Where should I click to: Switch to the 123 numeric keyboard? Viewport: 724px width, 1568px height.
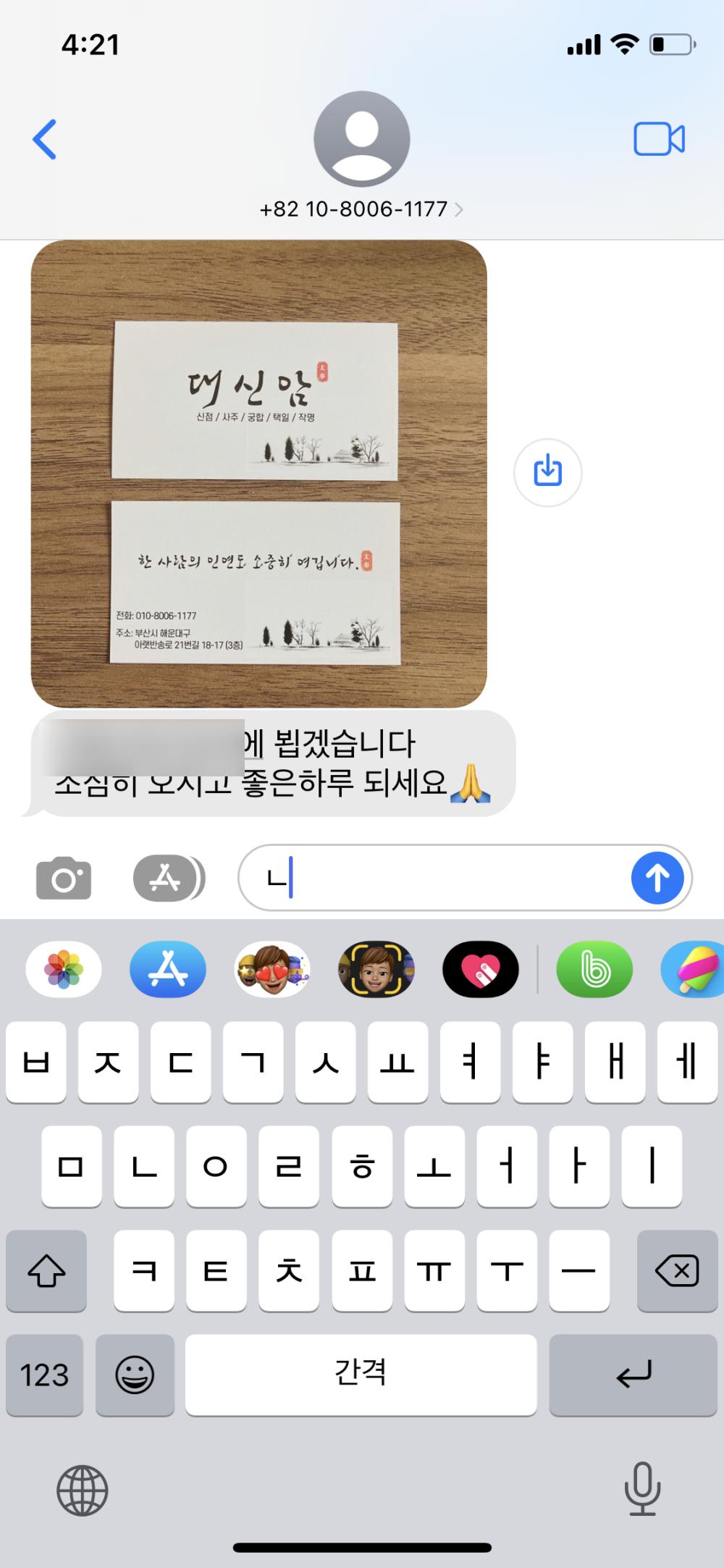coord(44,1374)
